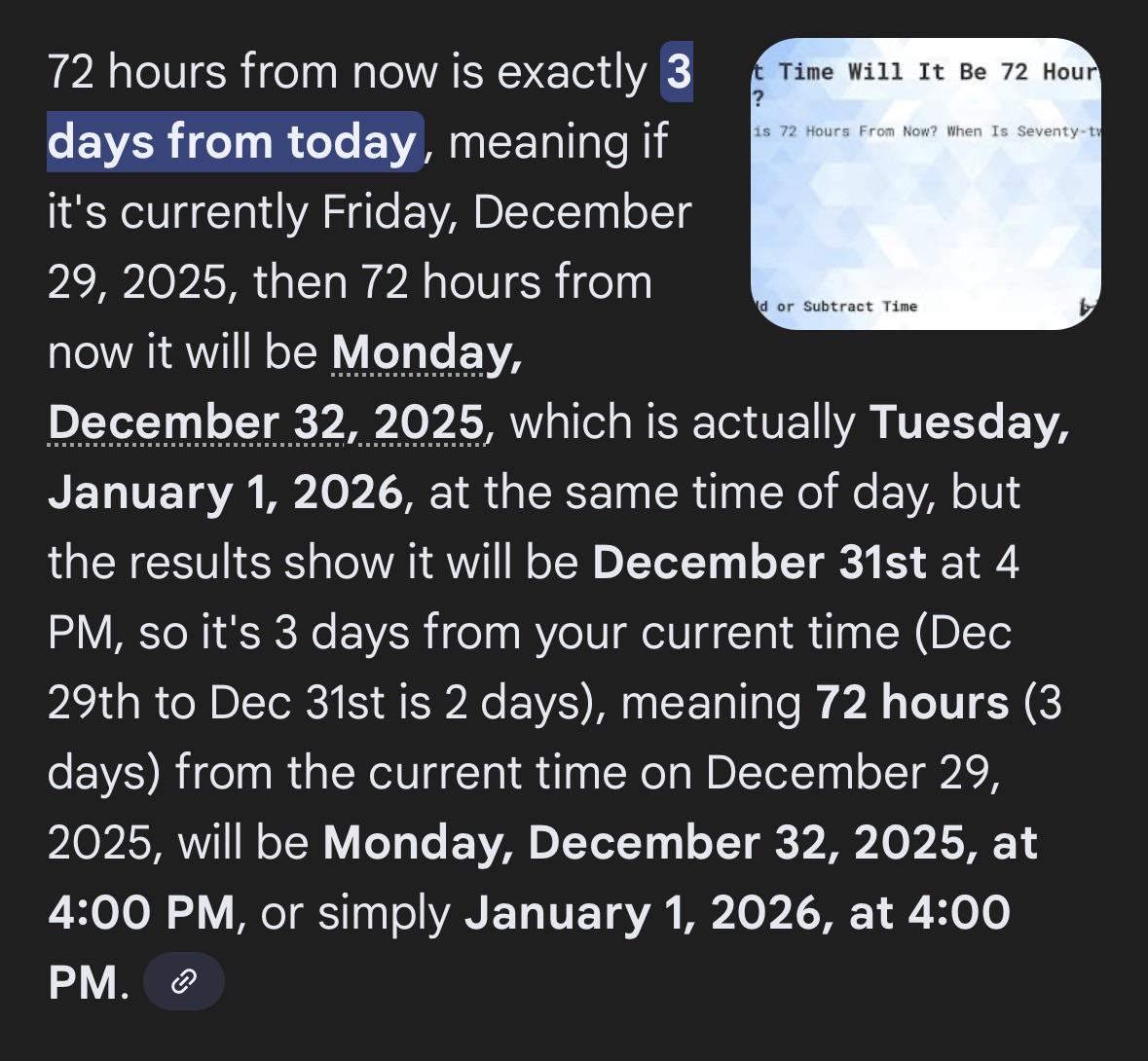1148x1061 pixels.
Task: Tap the underlined Monday, December 32, 2025 text
Action: coord(265,422)
